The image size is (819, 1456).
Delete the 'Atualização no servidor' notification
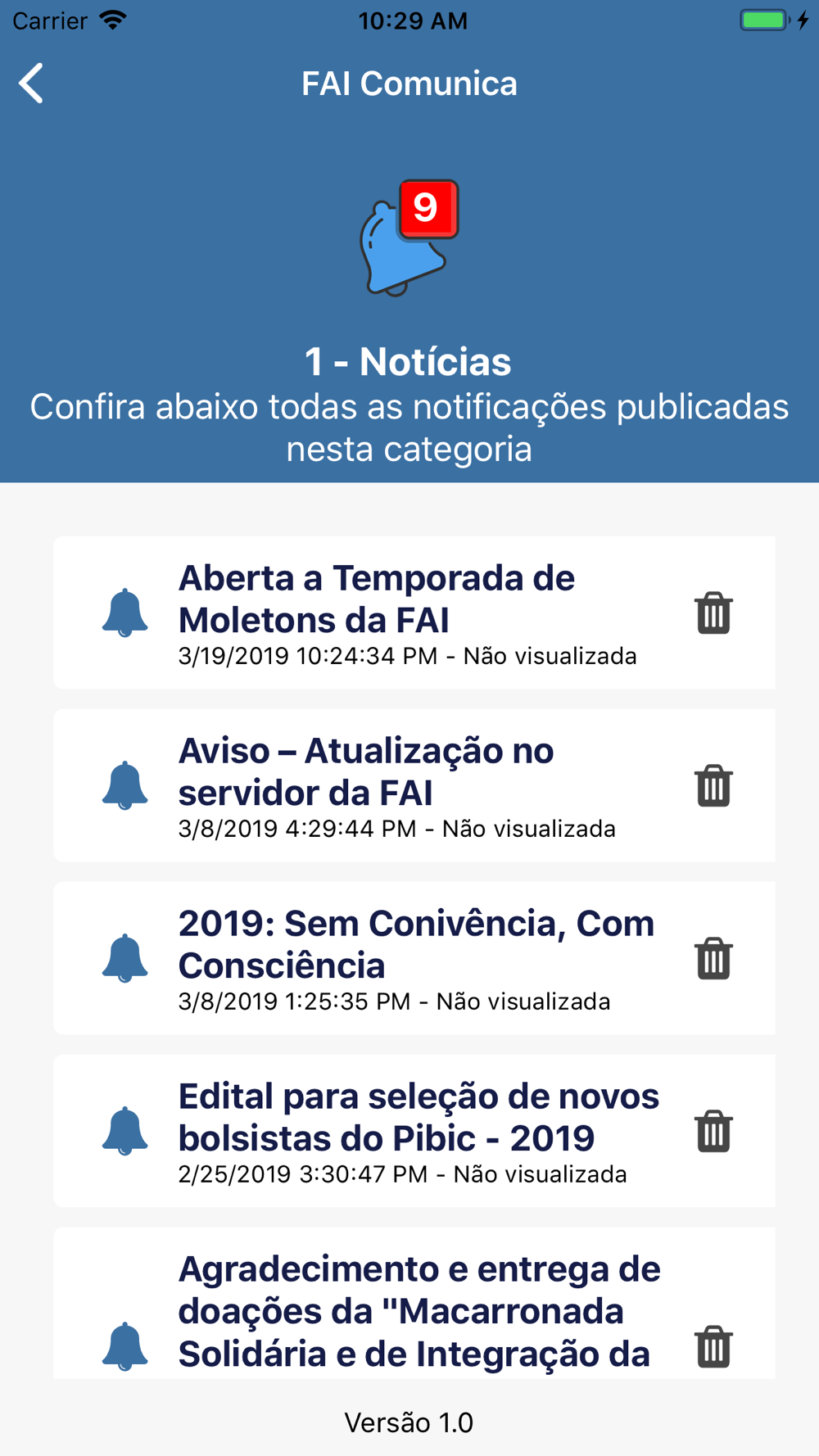point(713,785)
